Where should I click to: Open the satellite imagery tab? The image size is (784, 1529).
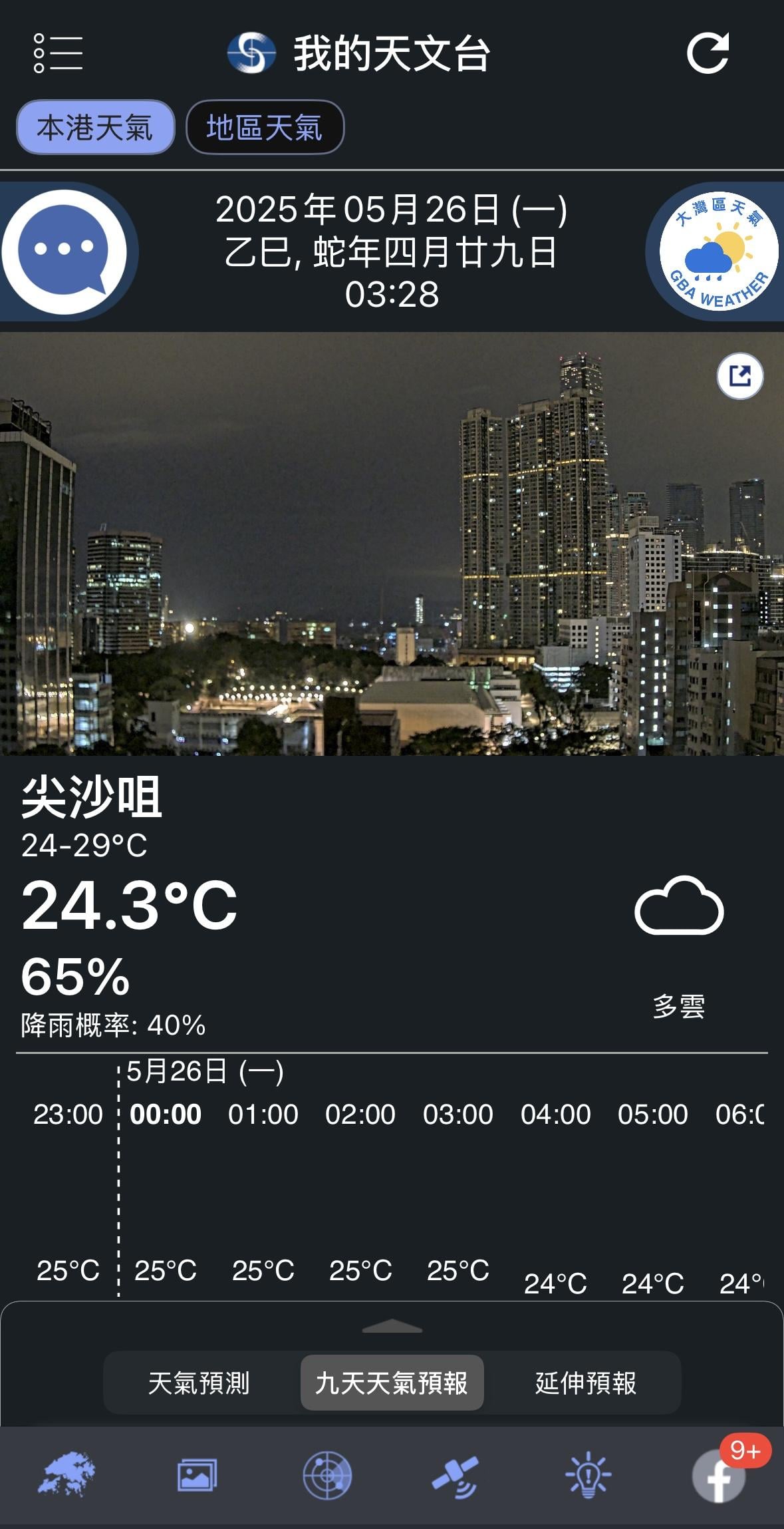[x=456, y=1476]
